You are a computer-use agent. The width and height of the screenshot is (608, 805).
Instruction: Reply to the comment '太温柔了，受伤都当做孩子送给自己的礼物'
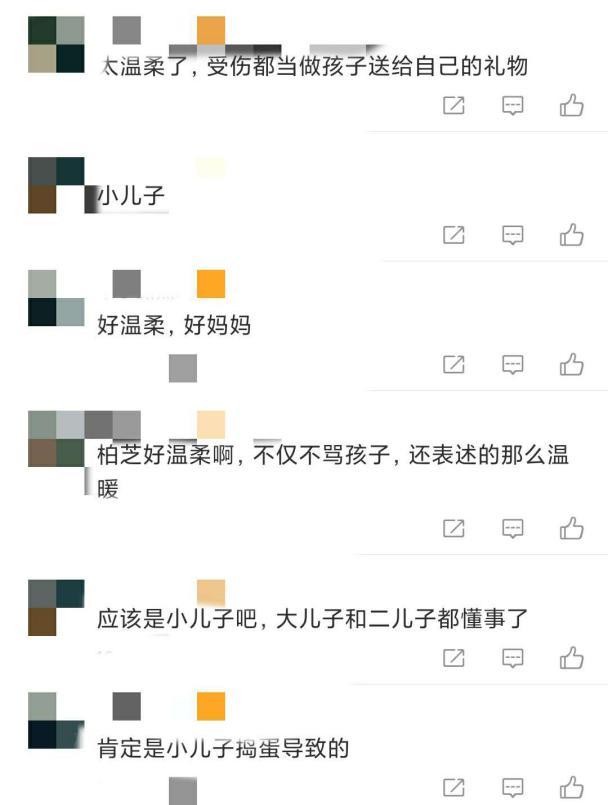[513, 105]
